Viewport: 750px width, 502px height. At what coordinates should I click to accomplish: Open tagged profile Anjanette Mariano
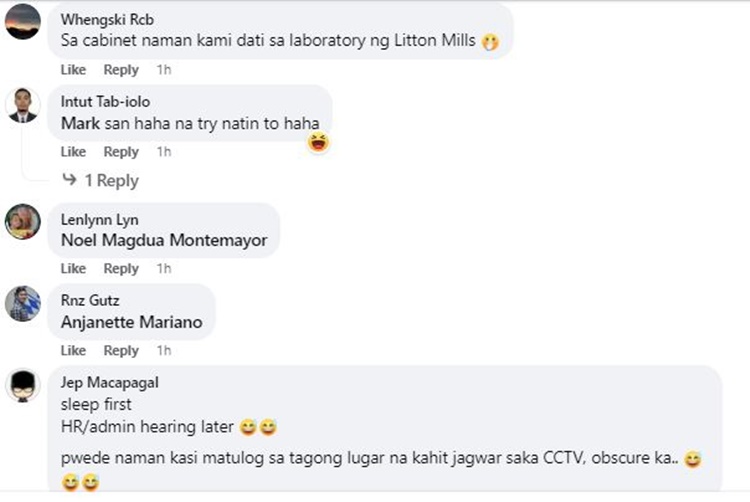tap(131, 322)
